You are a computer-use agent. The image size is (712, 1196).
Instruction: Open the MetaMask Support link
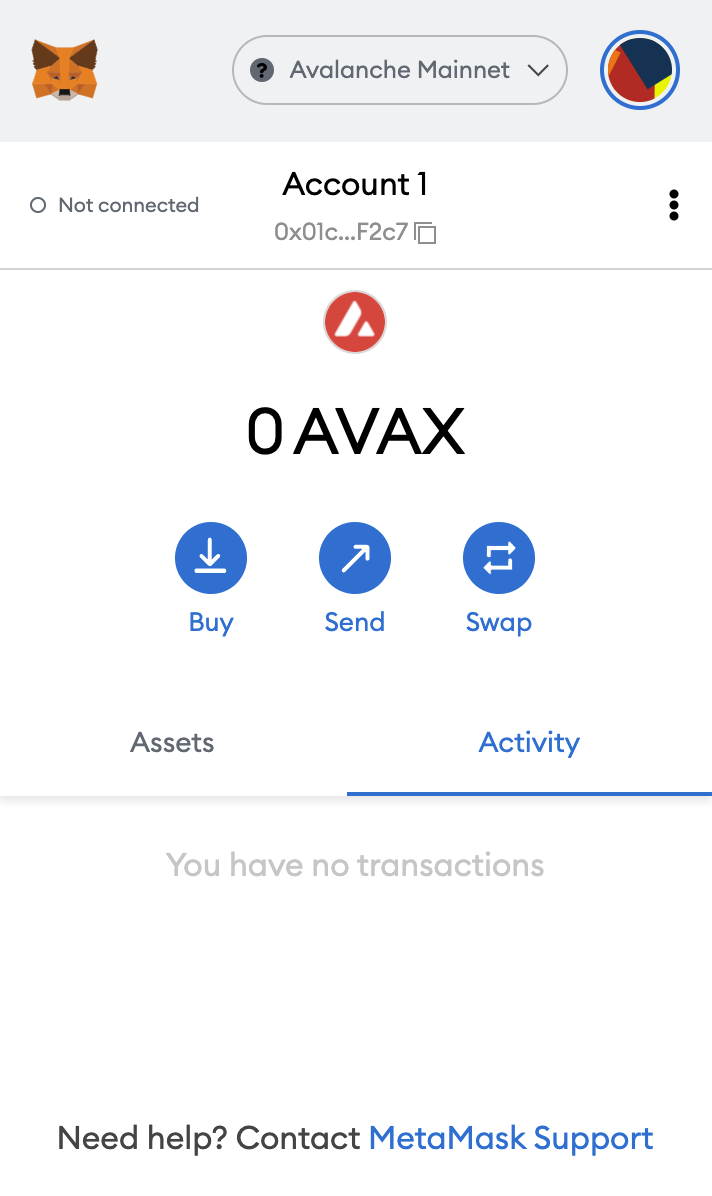coord(511,1138)
